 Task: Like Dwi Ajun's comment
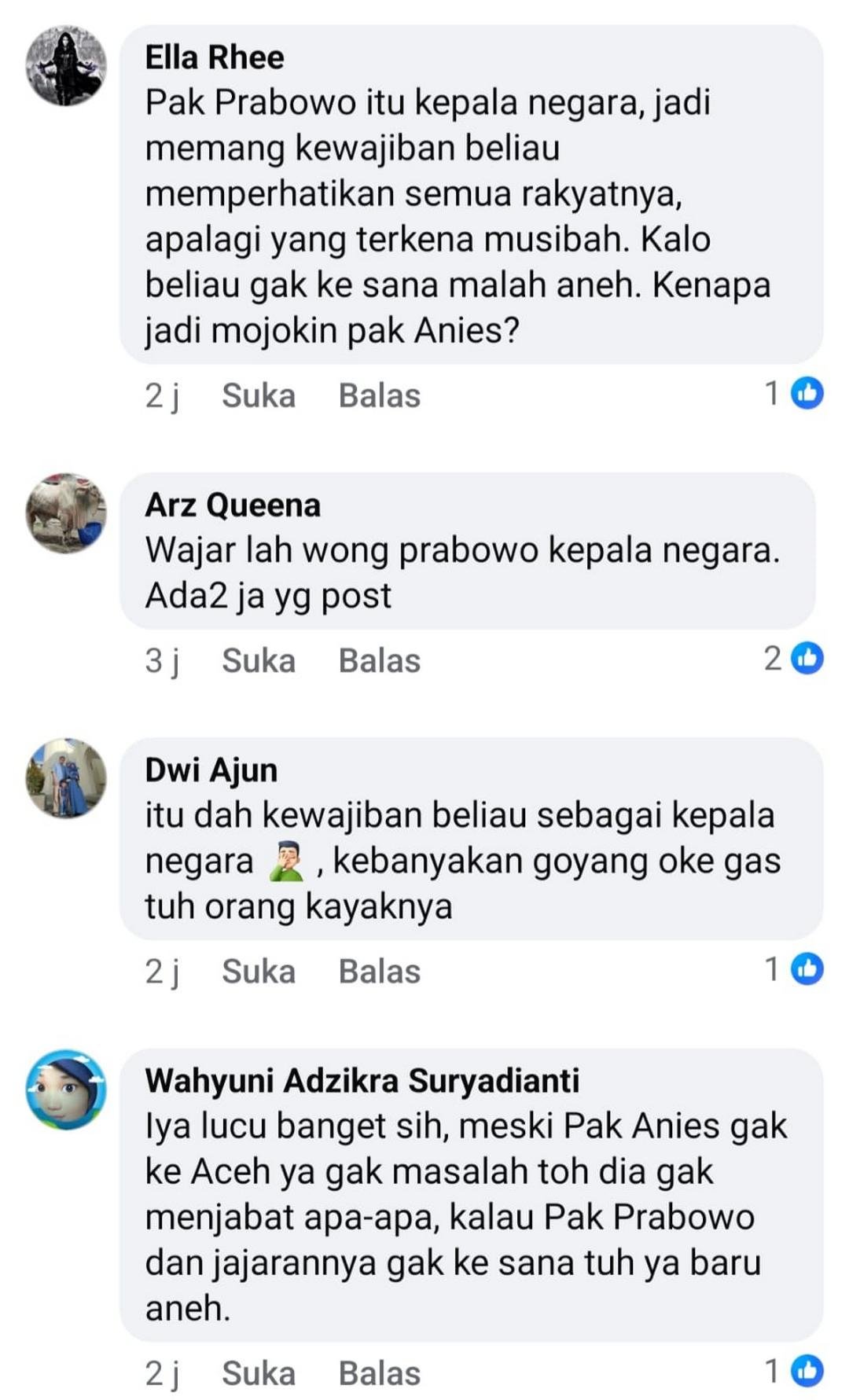pyautogui.click(x=258, y=972)
